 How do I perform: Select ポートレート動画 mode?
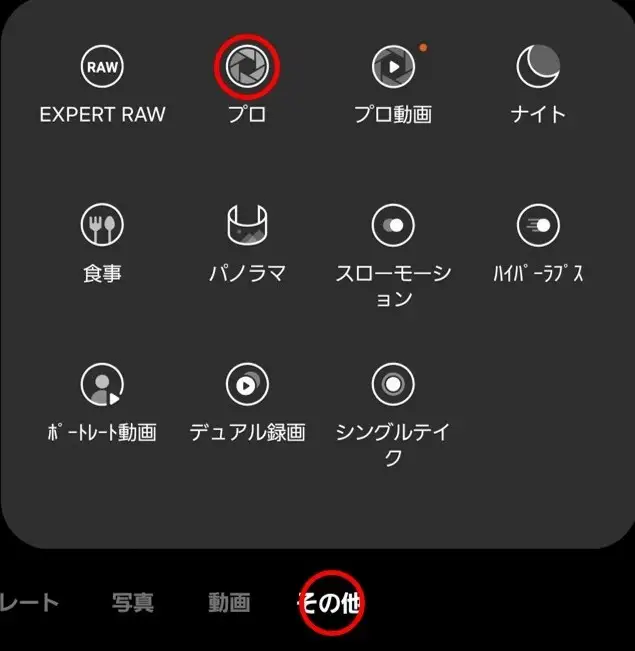[102, 384]
